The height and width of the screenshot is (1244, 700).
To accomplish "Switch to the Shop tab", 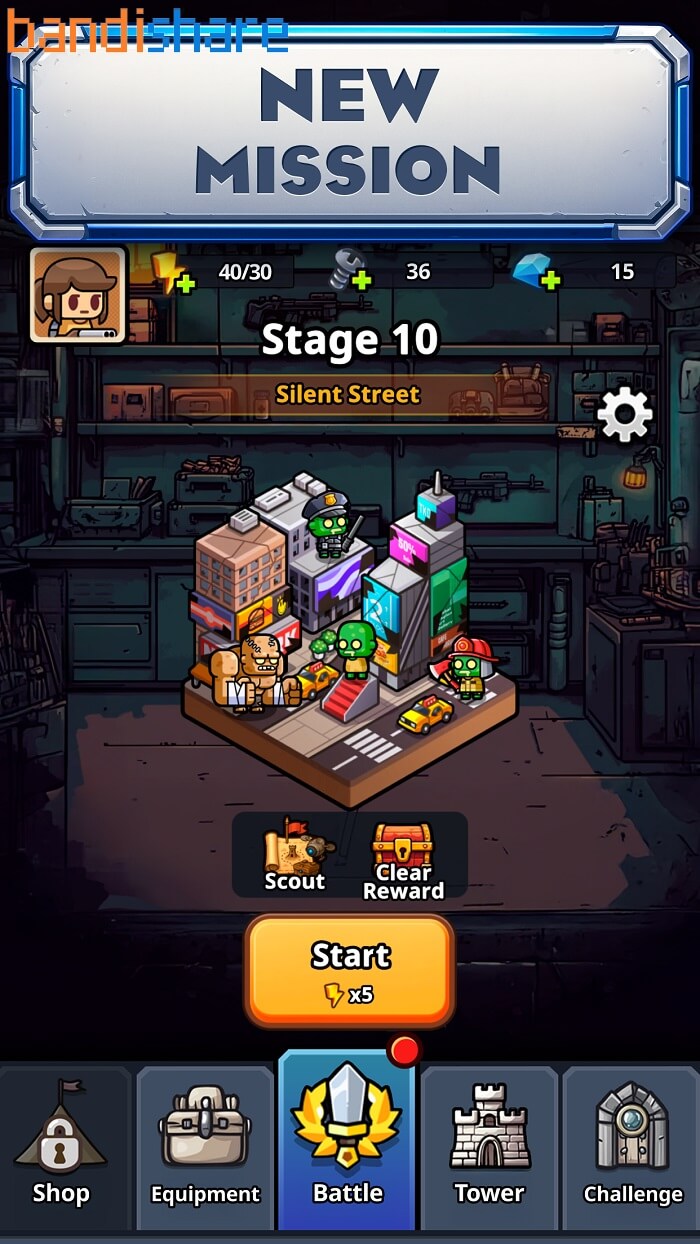I will tap(61, 1150).
